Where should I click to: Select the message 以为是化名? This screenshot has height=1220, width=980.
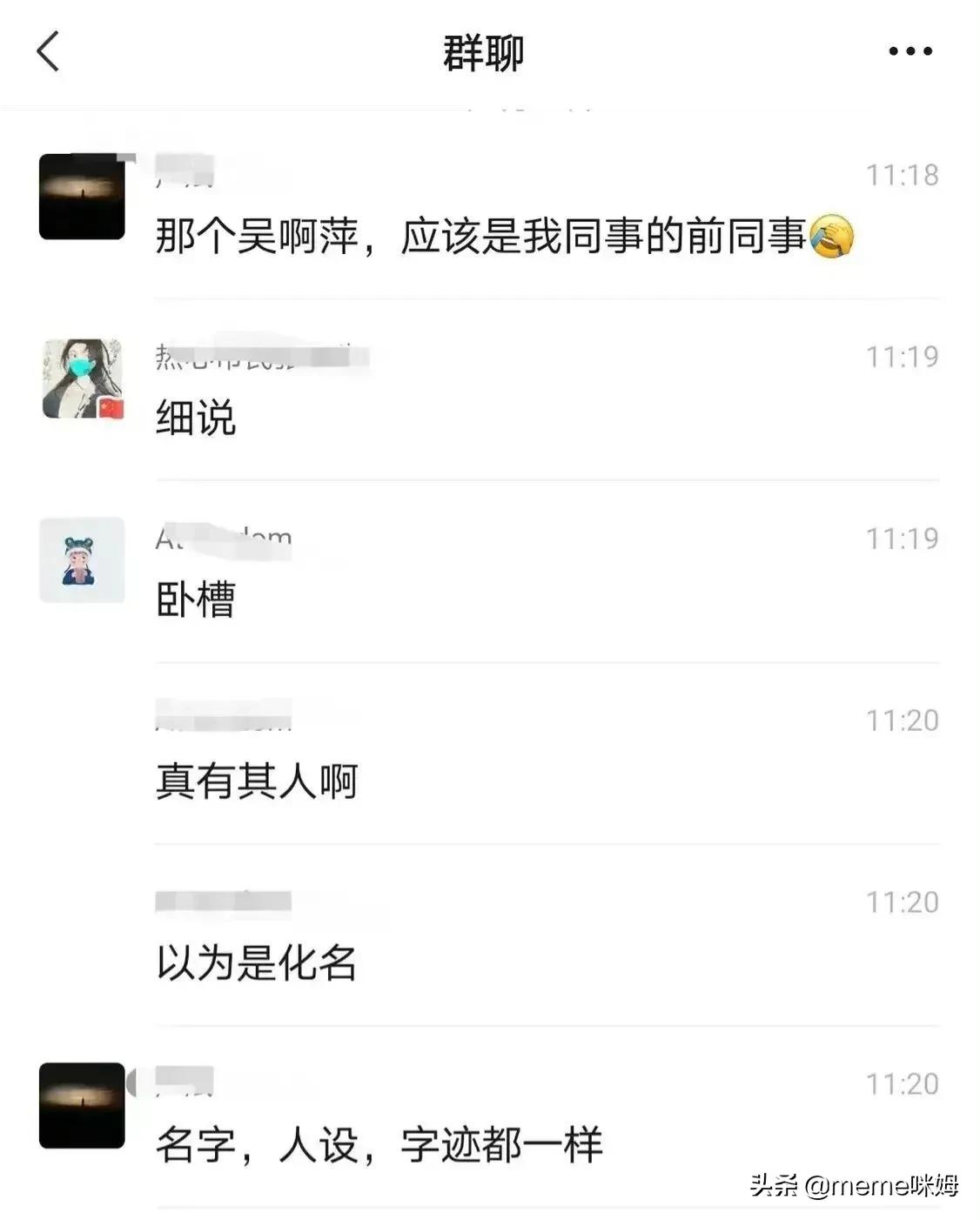click(x=255, y=964)
